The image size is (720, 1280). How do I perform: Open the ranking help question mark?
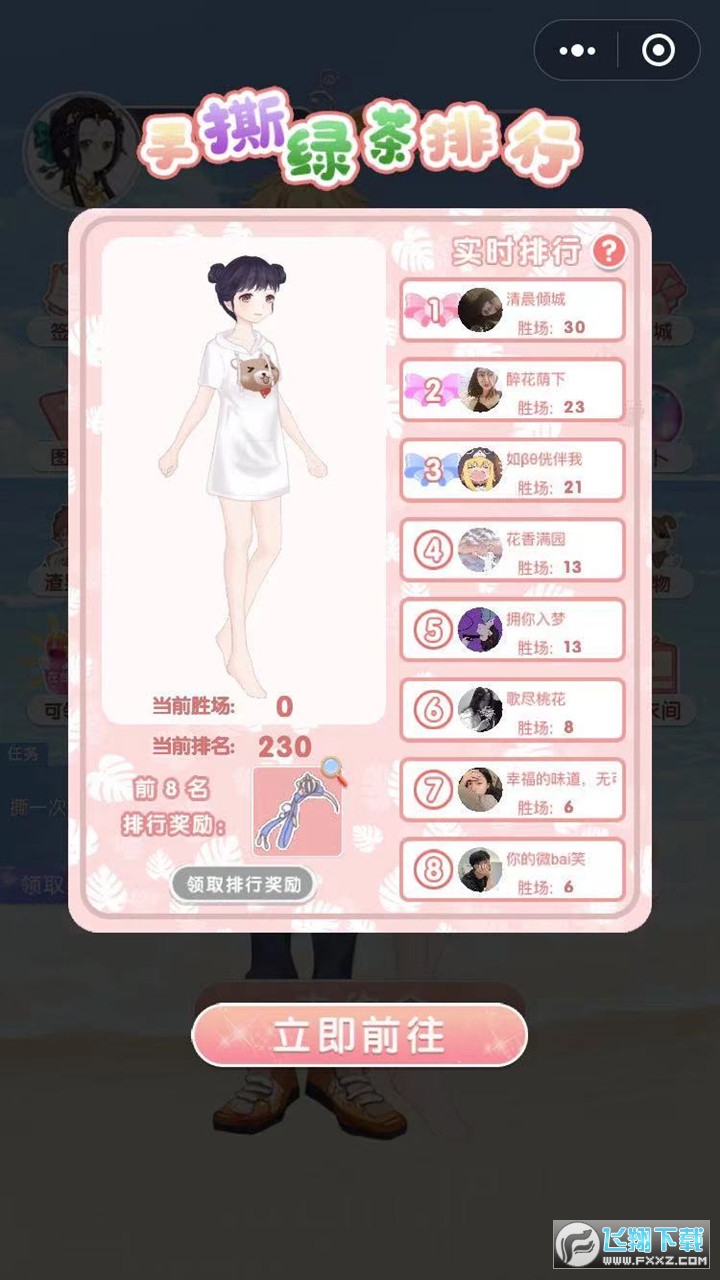tap(608, 252)
